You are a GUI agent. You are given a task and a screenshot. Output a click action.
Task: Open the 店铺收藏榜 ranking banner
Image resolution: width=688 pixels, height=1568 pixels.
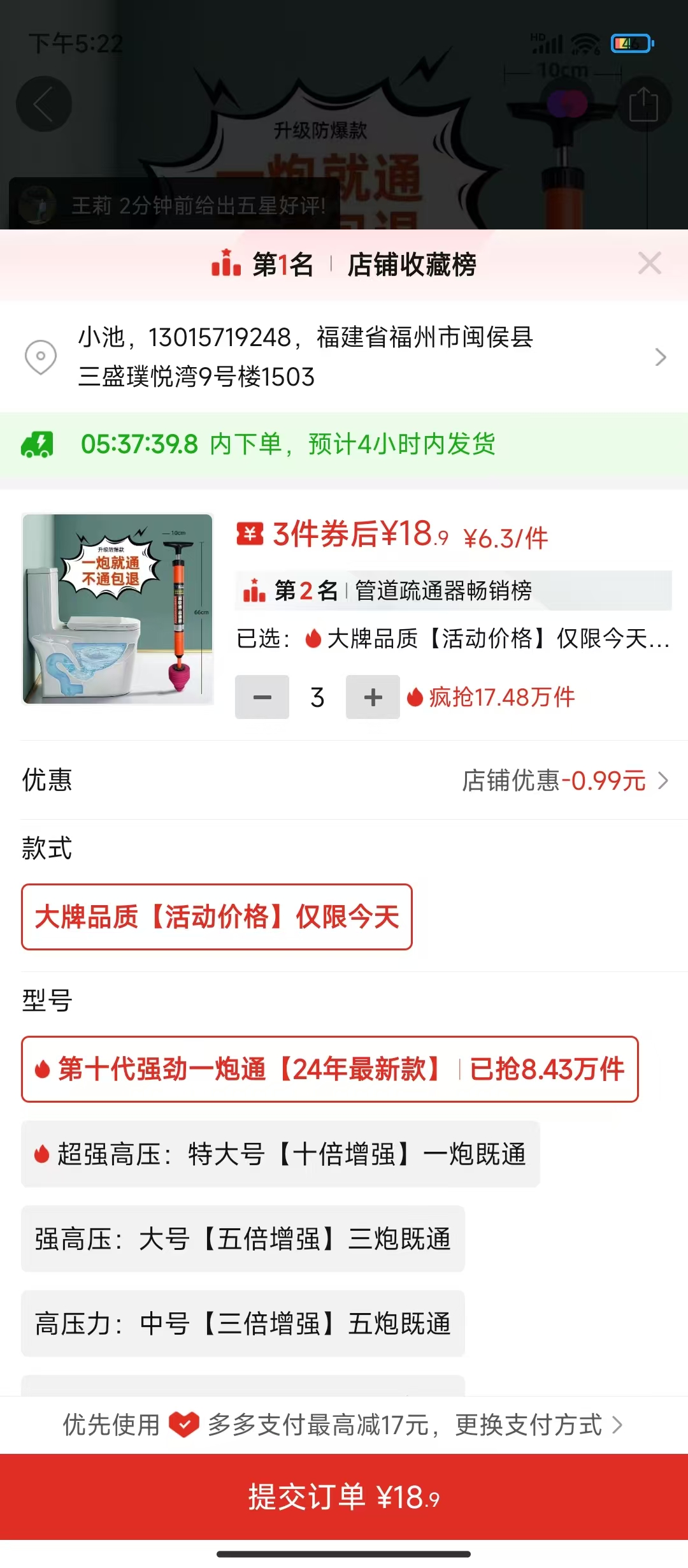click(x=344, y=265)
